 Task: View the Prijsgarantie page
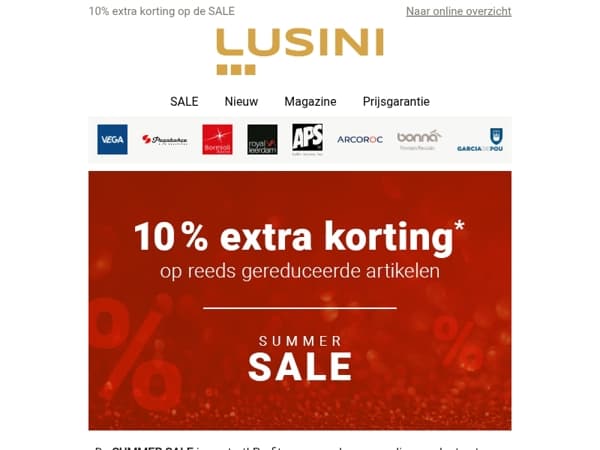click(396, 102)
